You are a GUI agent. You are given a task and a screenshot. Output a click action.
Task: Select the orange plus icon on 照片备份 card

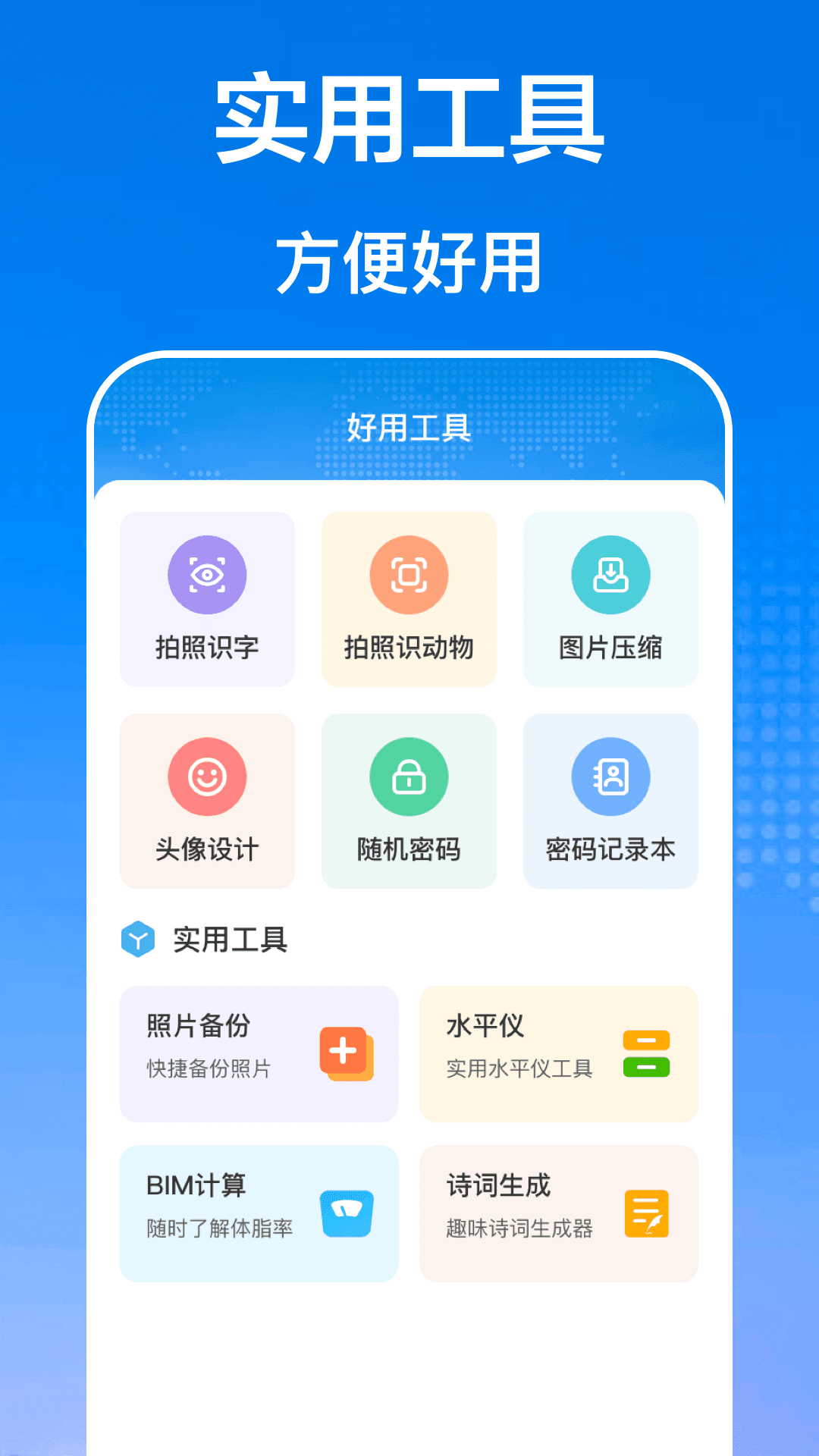pos(345,1053)
